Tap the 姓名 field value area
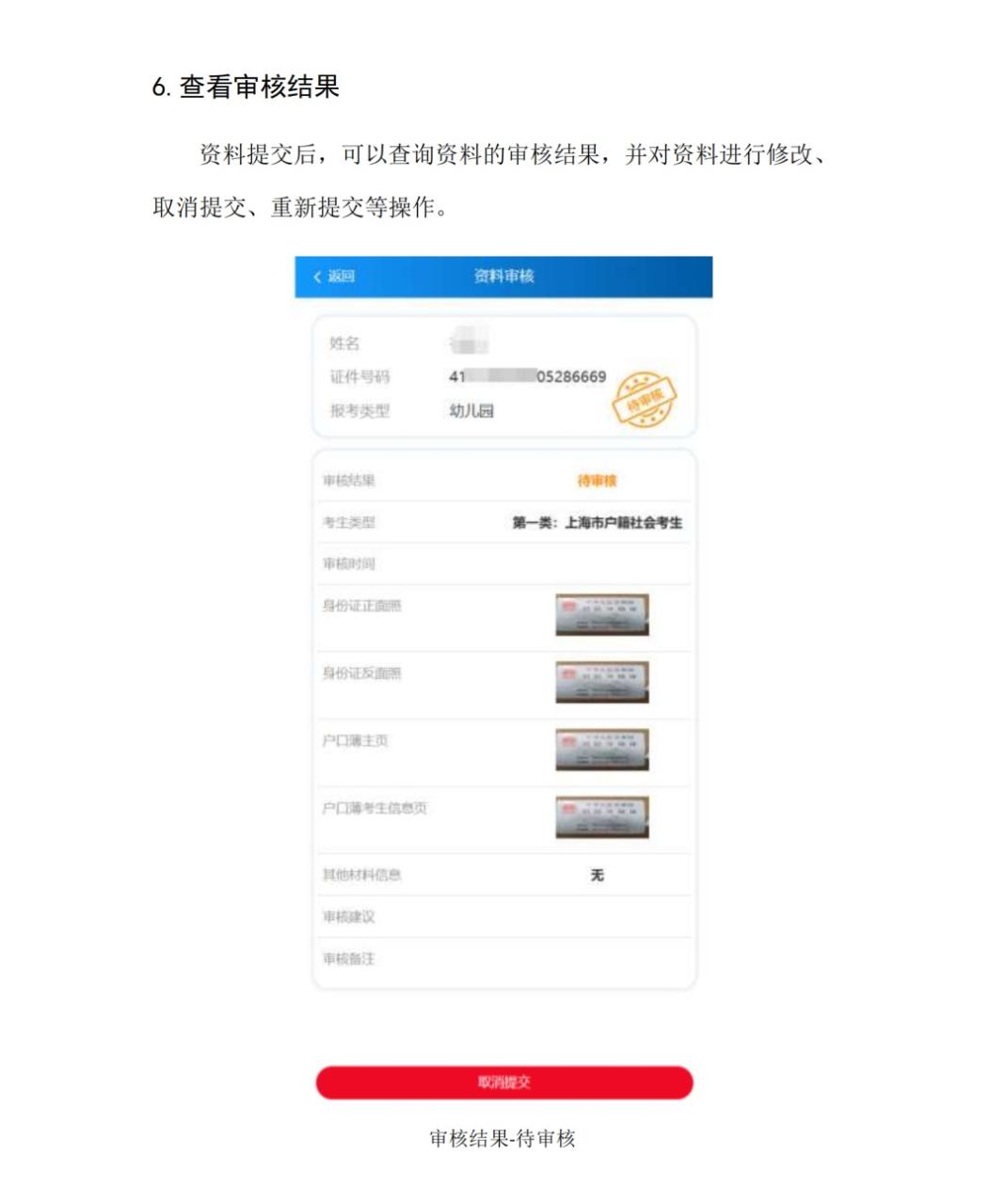 (x=471, y=343)
